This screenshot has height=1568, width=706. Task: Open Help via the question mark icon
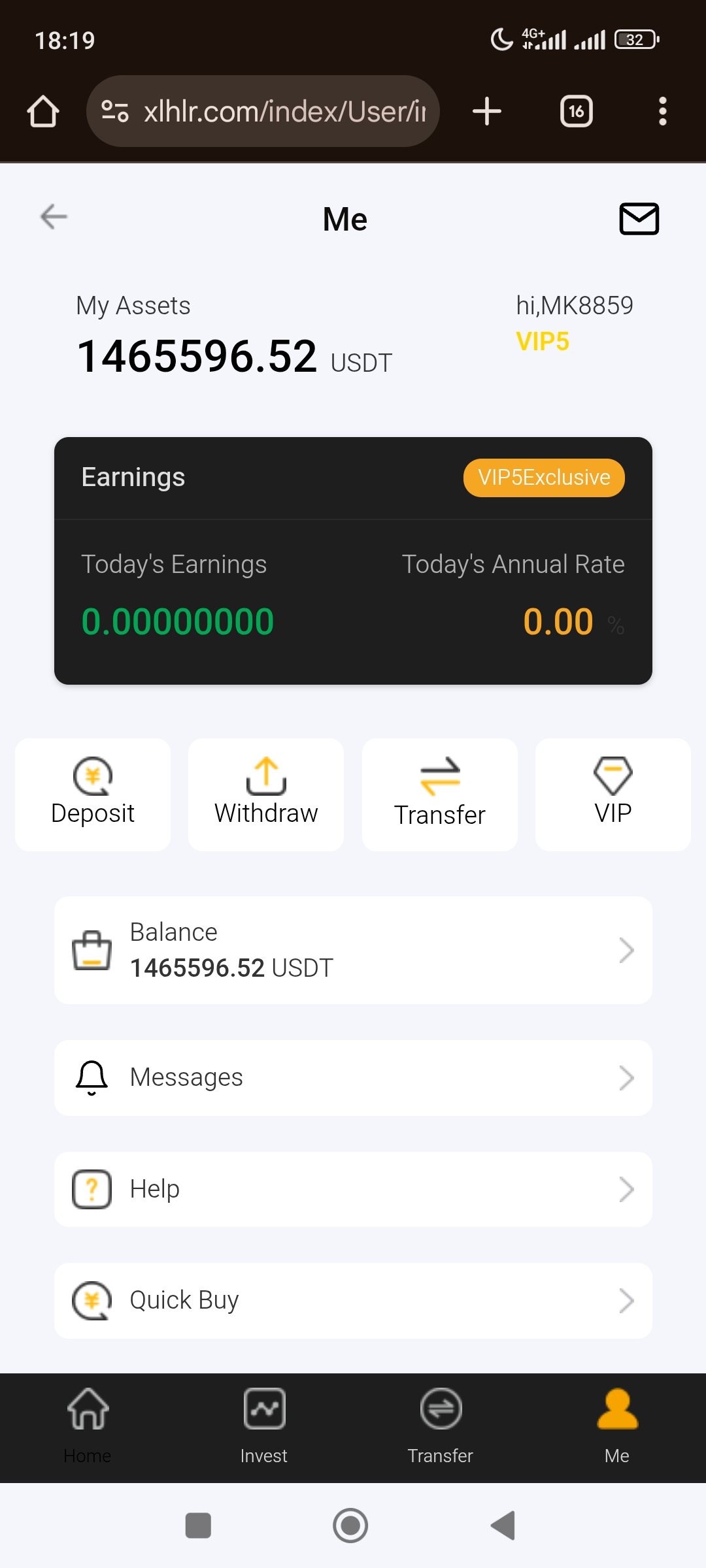(92, 1188)
